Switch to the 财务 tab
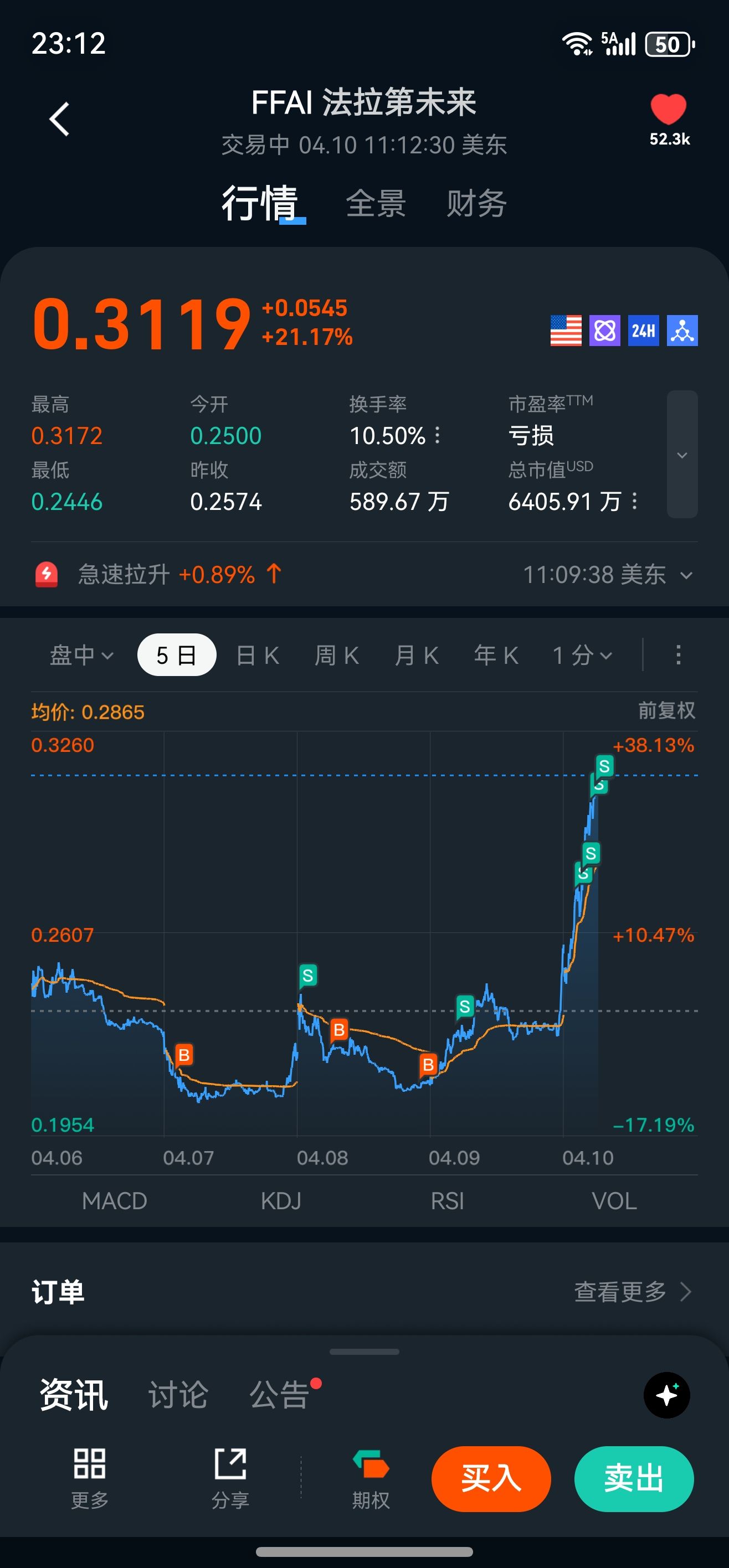This screenshot has height=1568, width=729. pyautogui.click(x=476, y=203)
